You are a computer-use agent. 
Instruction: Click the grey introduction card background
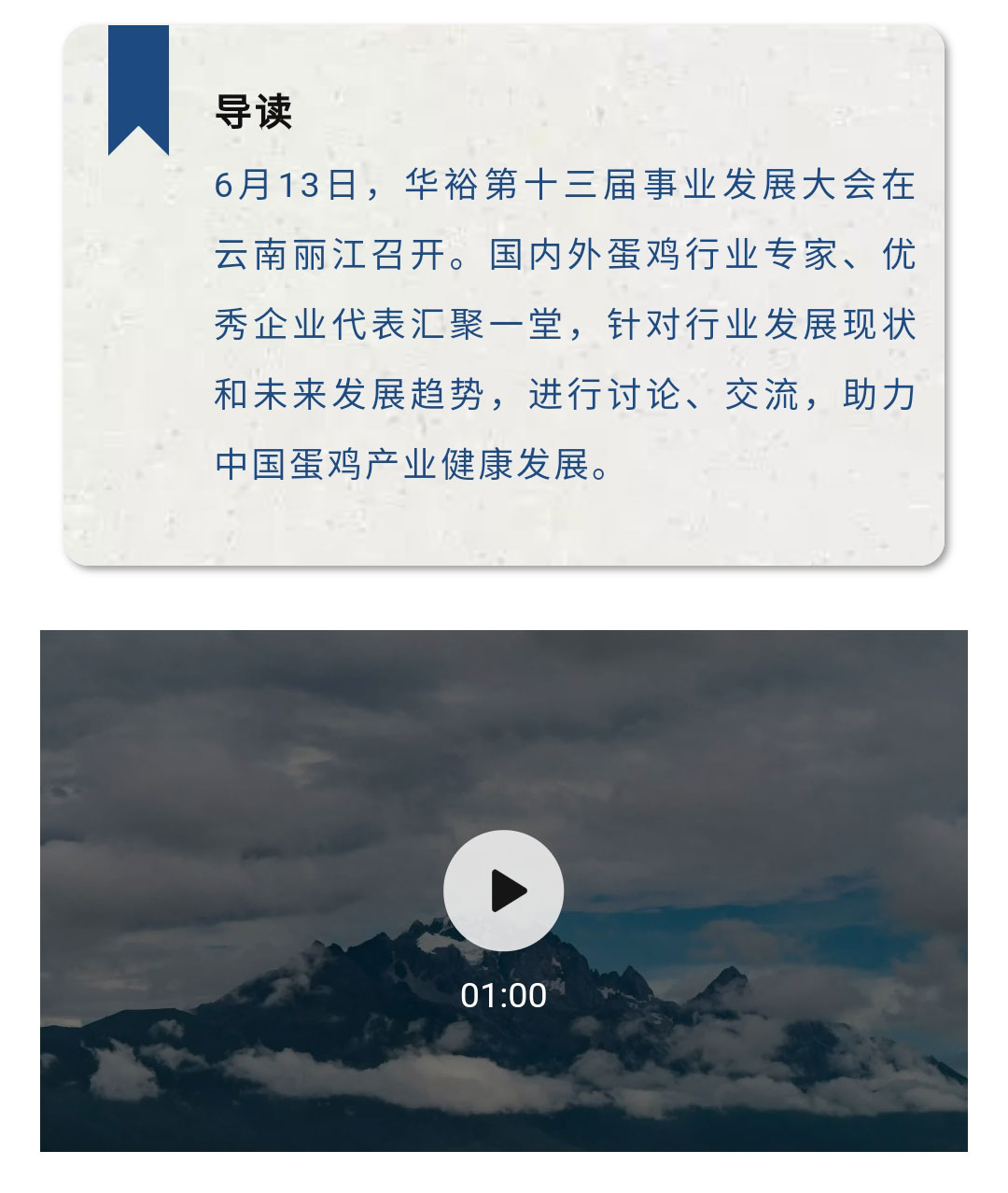coord(504,523)
